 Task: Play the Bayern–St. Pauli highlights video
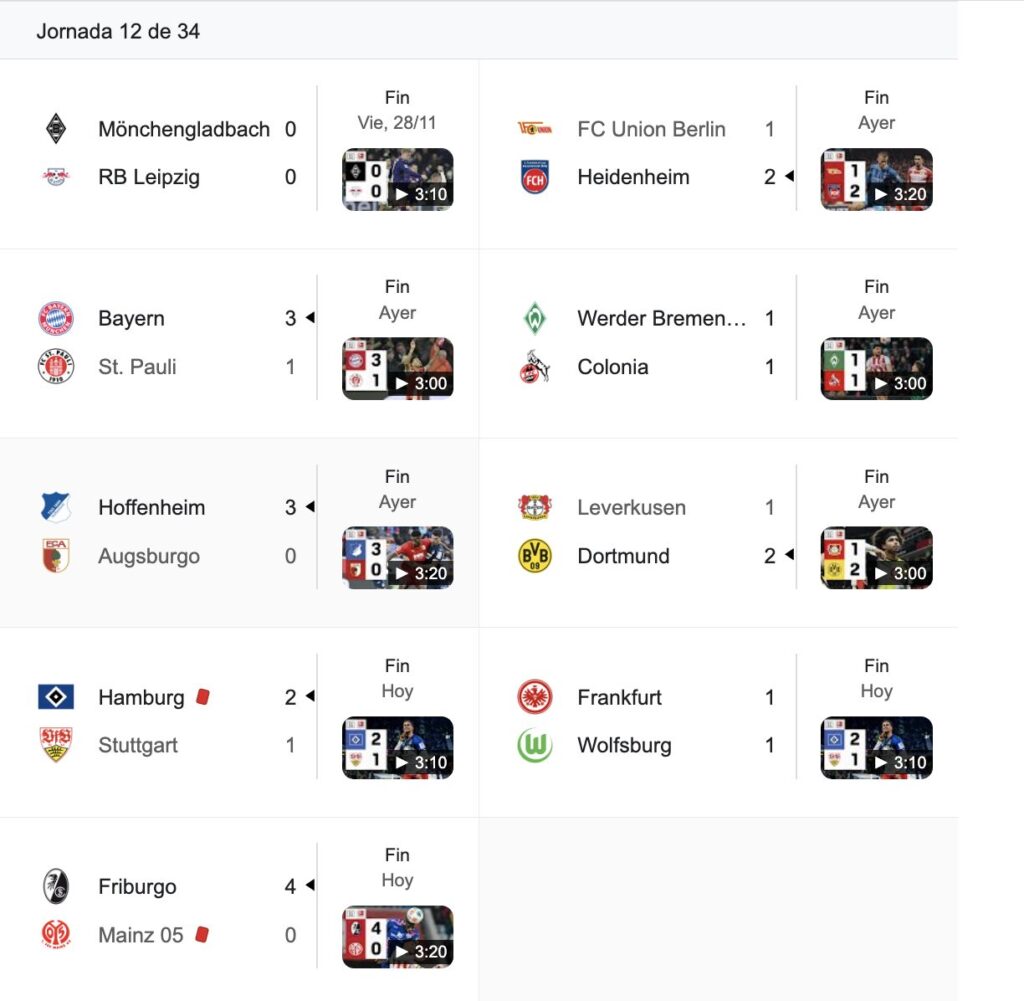tap(397, 369)
